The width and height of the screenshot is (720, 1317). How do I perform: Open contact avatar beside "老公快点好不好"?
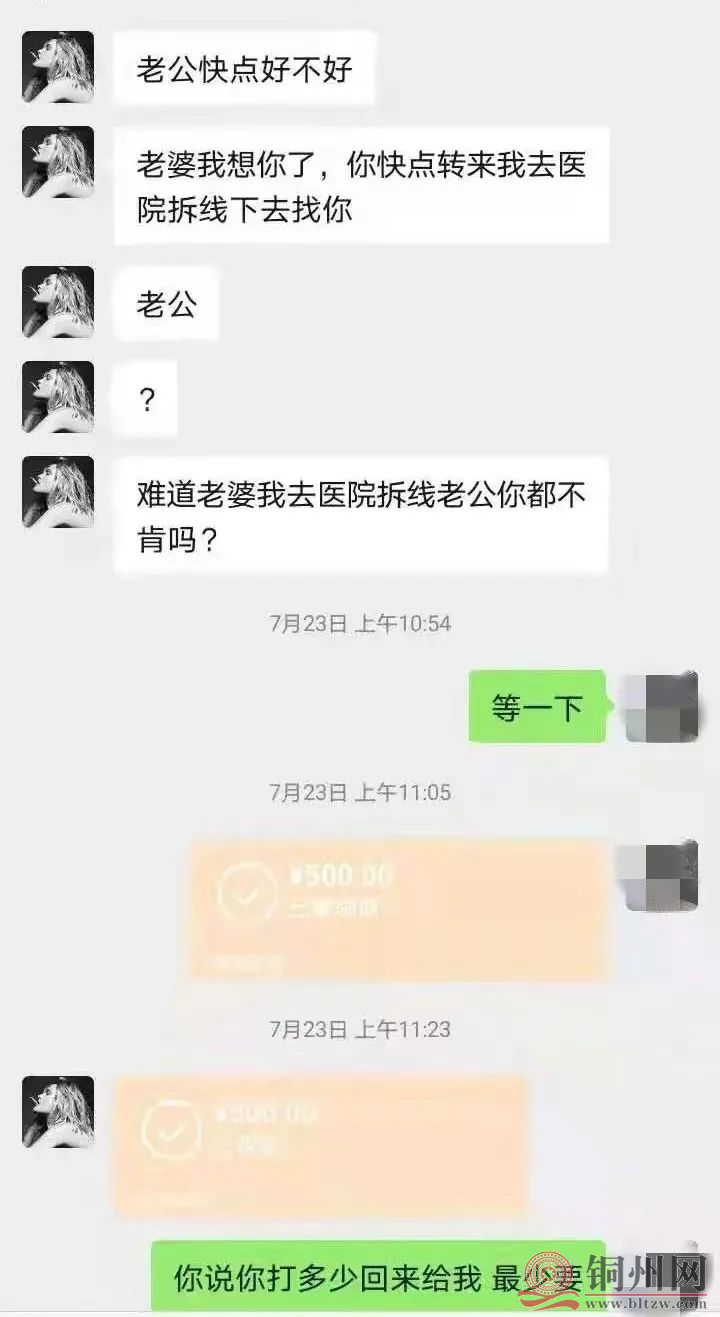(x=58, y=67)
